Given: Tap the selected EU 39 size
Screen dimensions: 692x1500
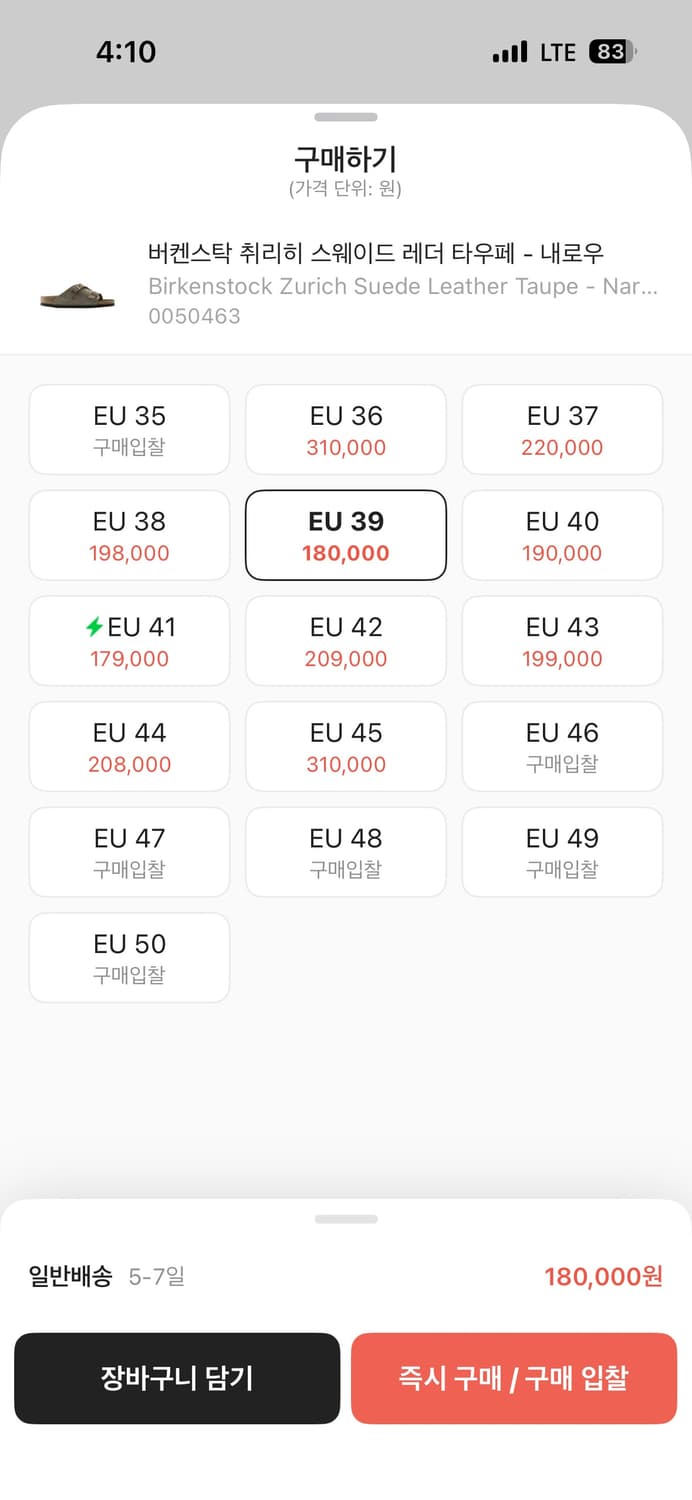Looking at the screenshot, I should pyautogui.click(x=346, y=536).
